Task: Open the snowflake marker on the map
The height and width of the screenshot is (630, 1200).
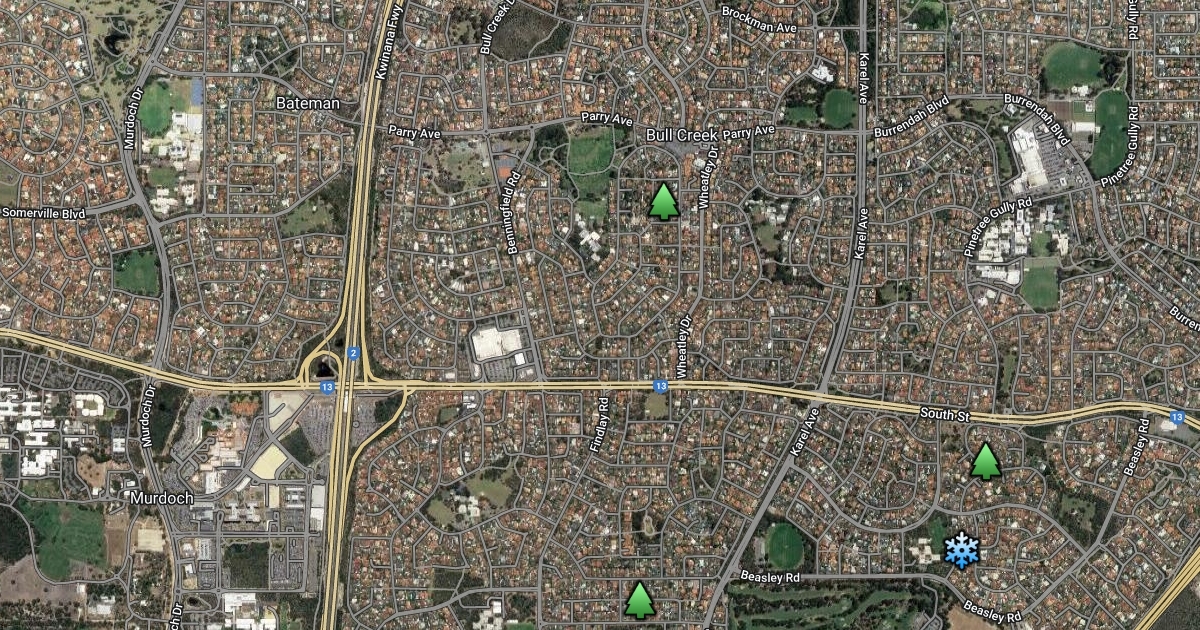Action: pyautogui.click(x=961, y=550)
